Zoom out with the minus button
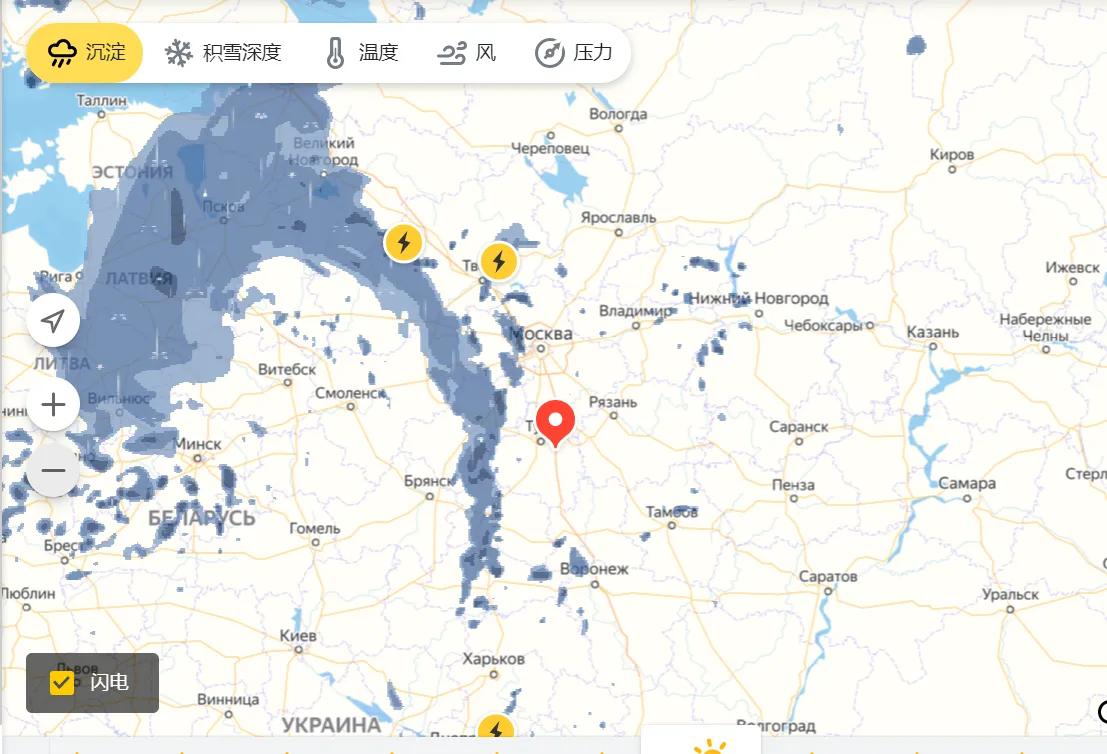Image resolution: width=1107 pixels, height=754 pixels. pos(53,470)
